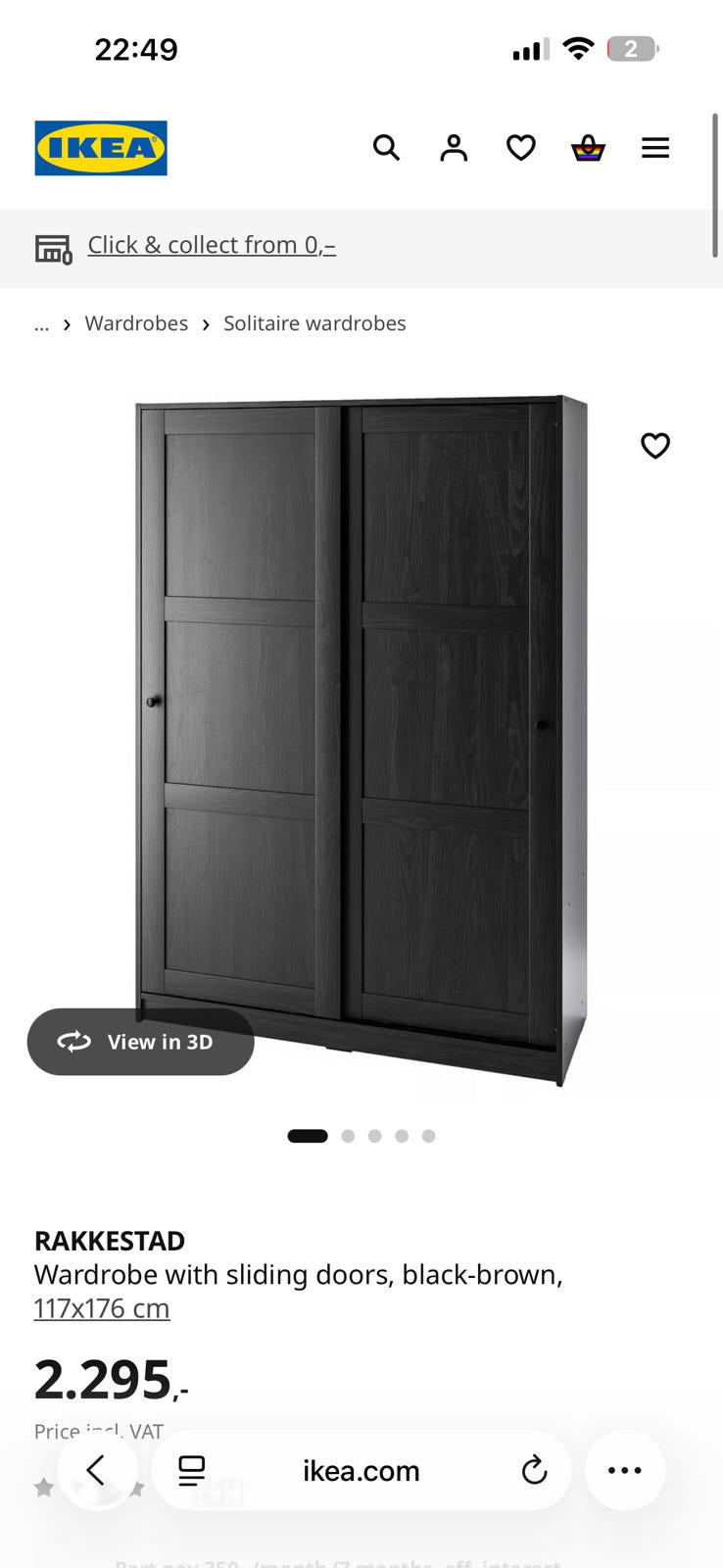Open the hamburger menu
Screen dimensions: 723x1568
tap(655, 148)
